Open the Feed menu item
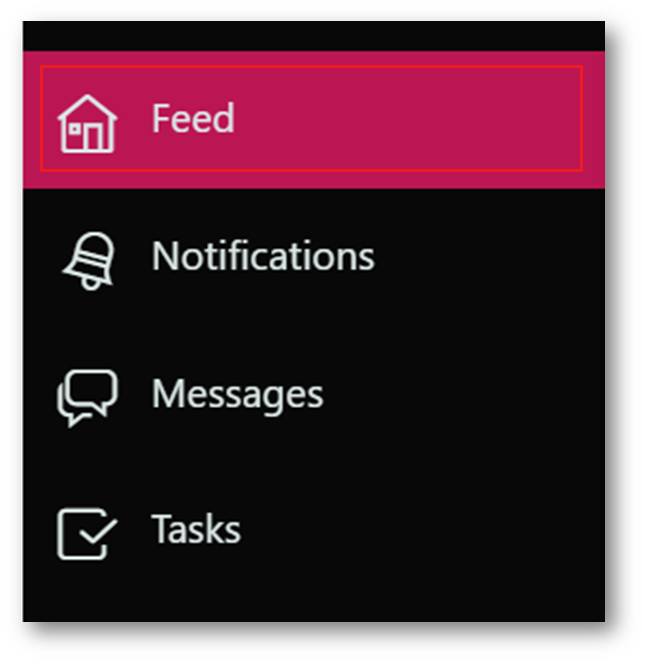The height and width of the screenshot is (664, 647). (192, 119)
